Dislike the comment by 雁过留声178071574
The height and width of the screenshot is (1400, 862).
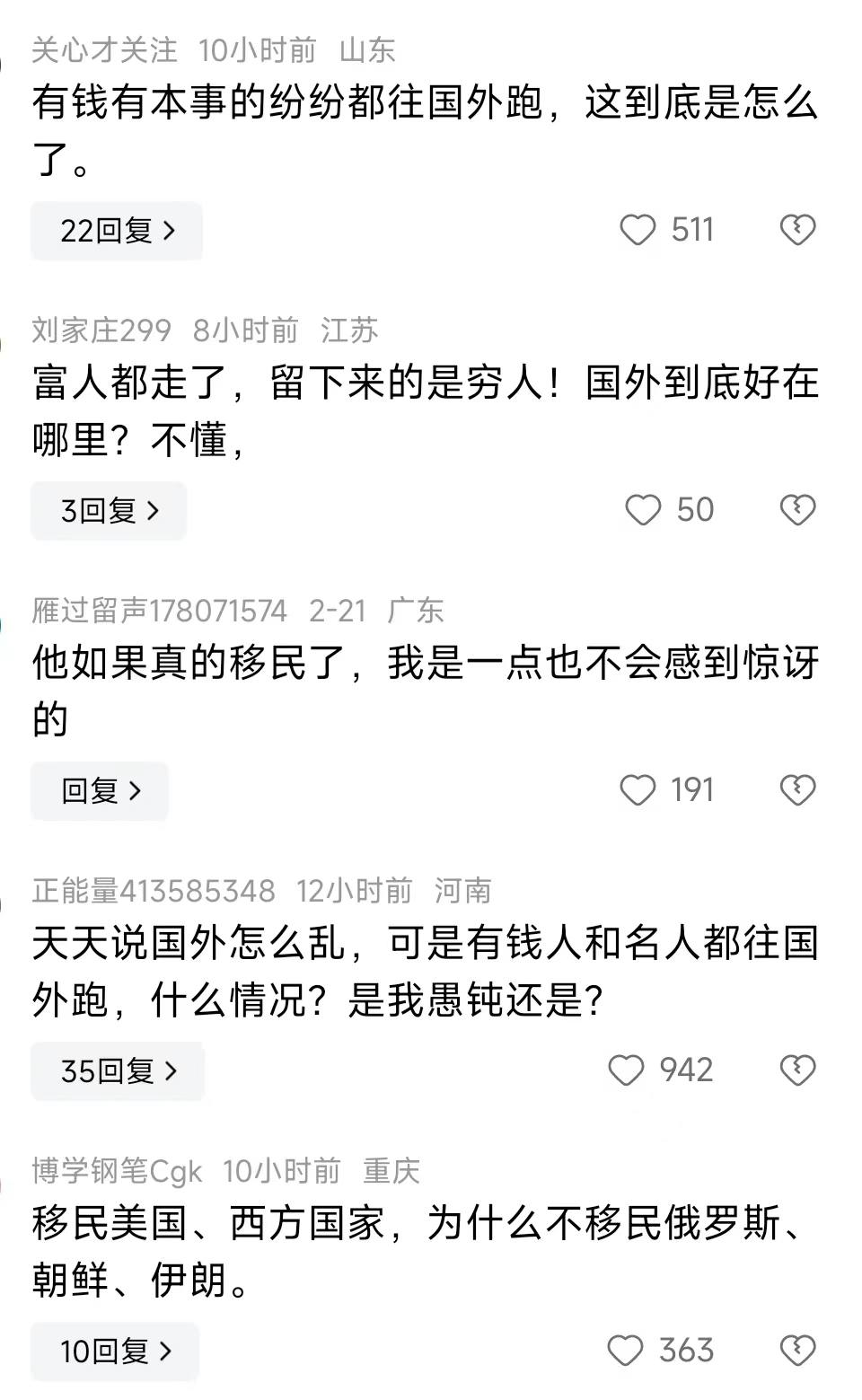797,791
